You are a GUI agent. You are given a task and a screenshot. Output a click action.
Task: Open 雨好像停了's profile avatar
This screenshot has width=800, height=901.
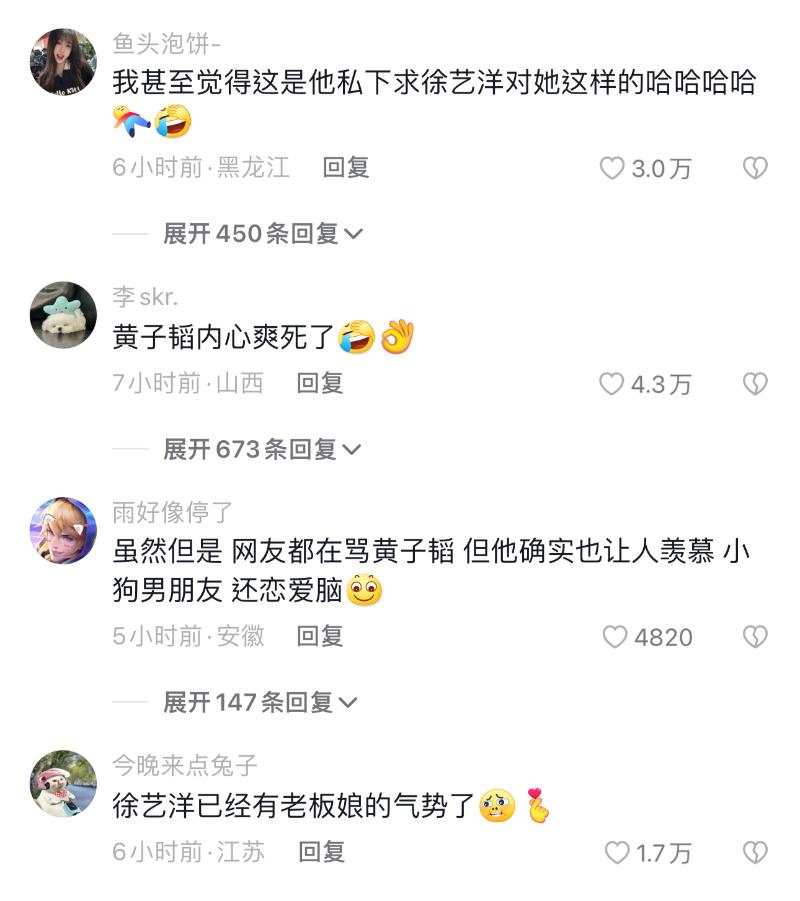click(x=64, y=531)
